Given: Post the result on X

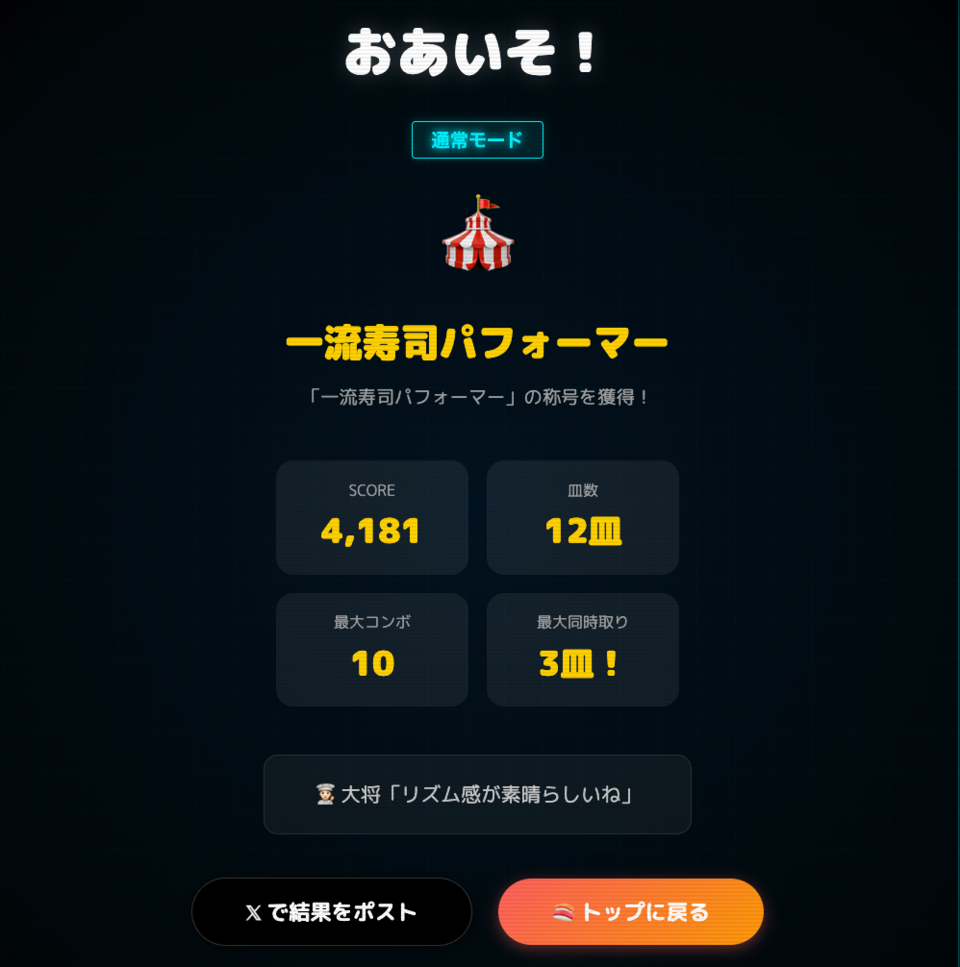Looking at the screenshot, I should pos(331,912).
